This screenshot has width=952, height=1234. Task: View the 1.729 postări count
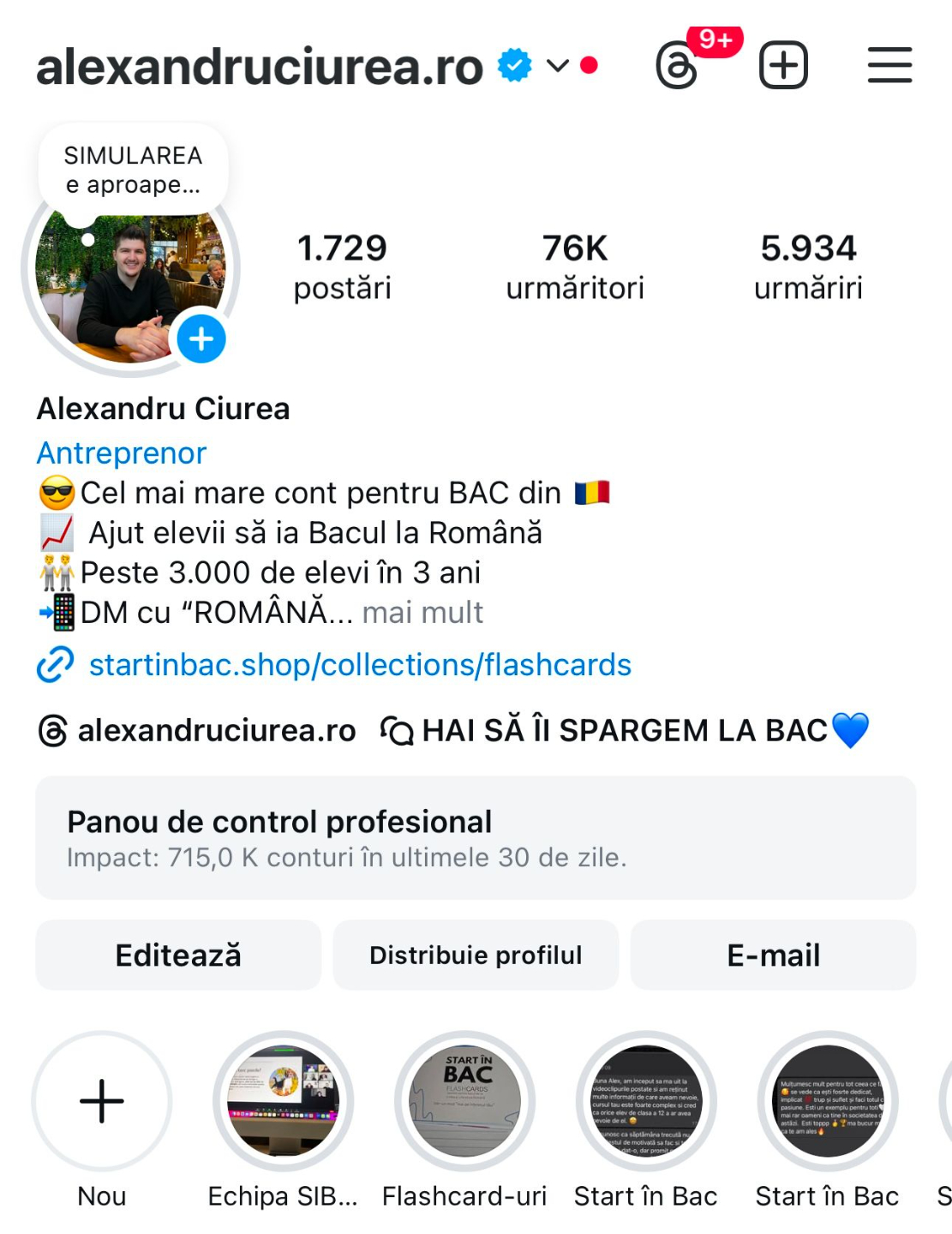pos(342,267)
